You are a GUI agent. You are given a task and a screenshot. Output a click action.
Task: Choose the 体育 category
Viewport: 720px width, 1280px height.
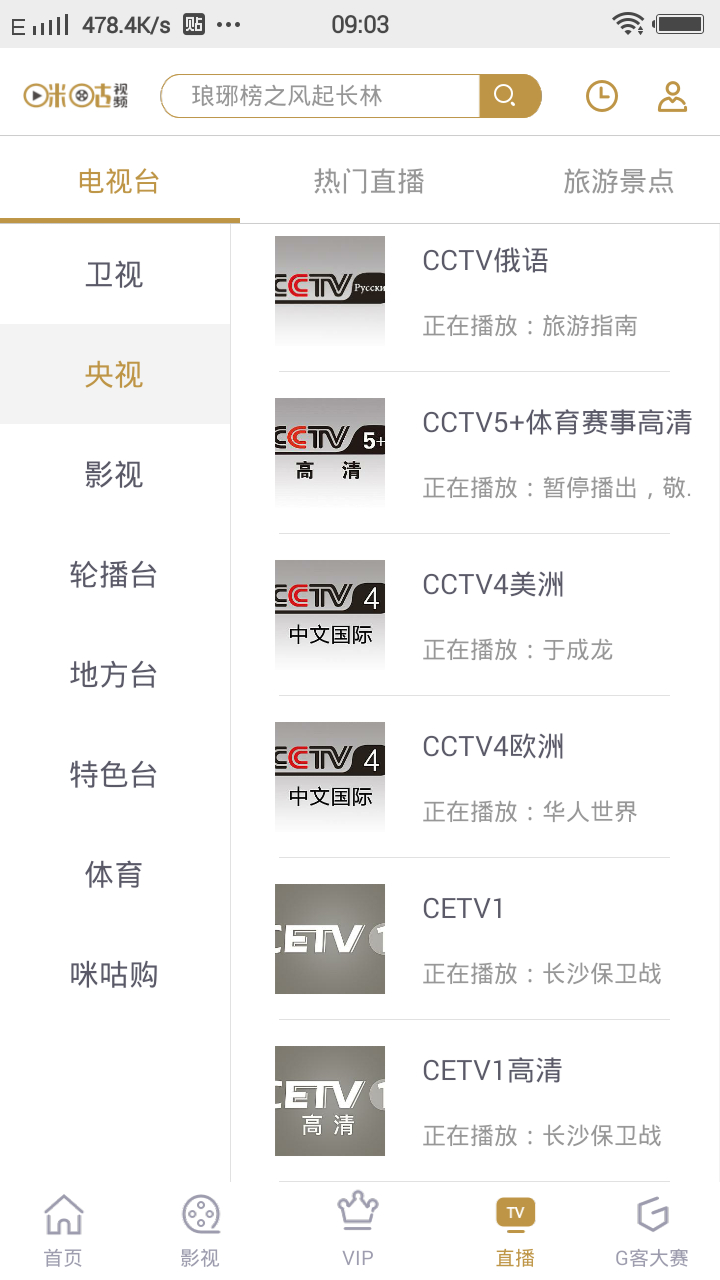pyautogui.click(x=114, y=874)
